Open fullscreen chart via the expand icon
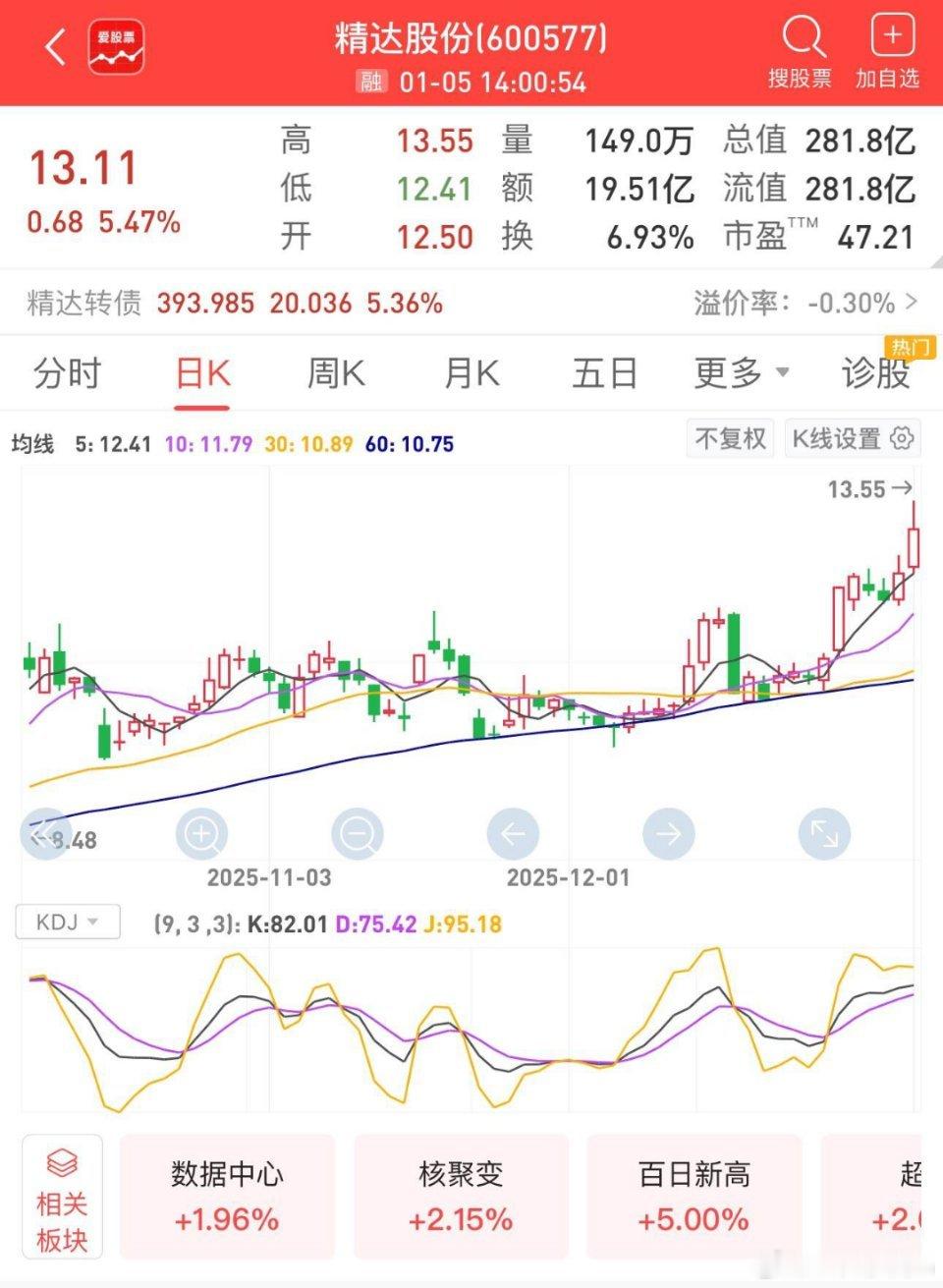The height and width of the screenshot is (1288, 943). pyautogui.click(x=823, y=833)
